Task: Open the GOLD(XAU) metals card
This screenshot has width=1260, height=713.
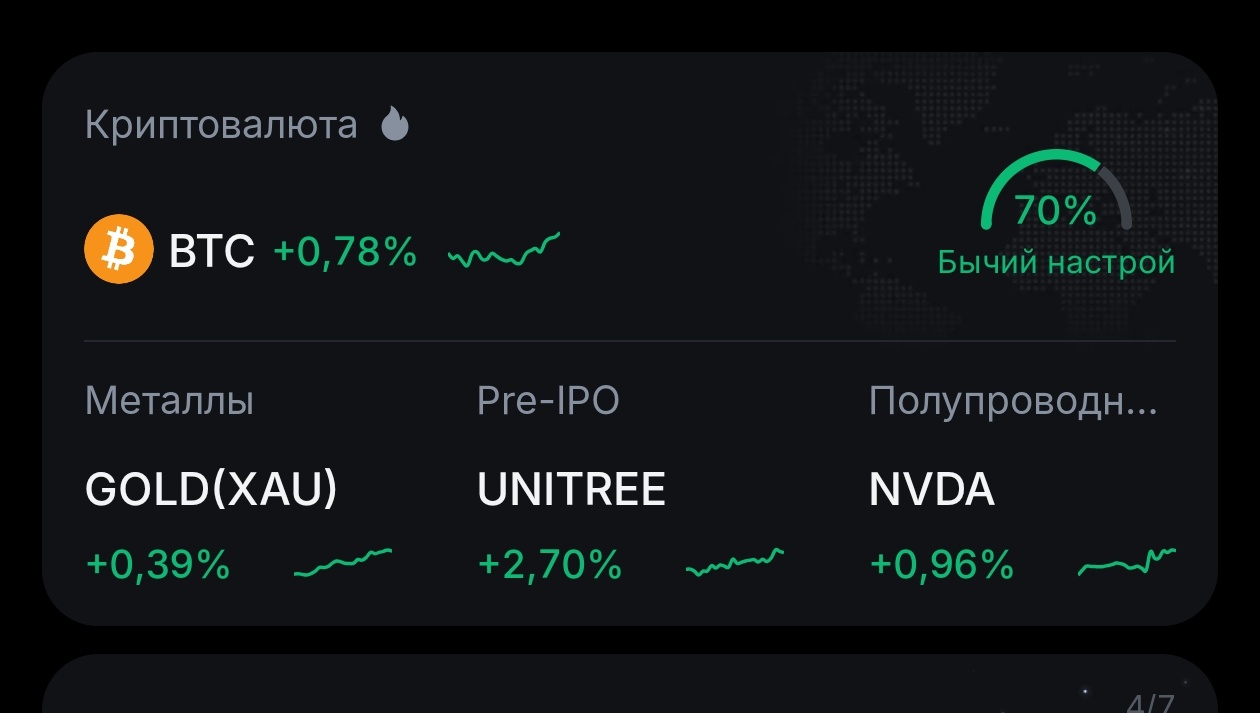Action: [239, 482]
